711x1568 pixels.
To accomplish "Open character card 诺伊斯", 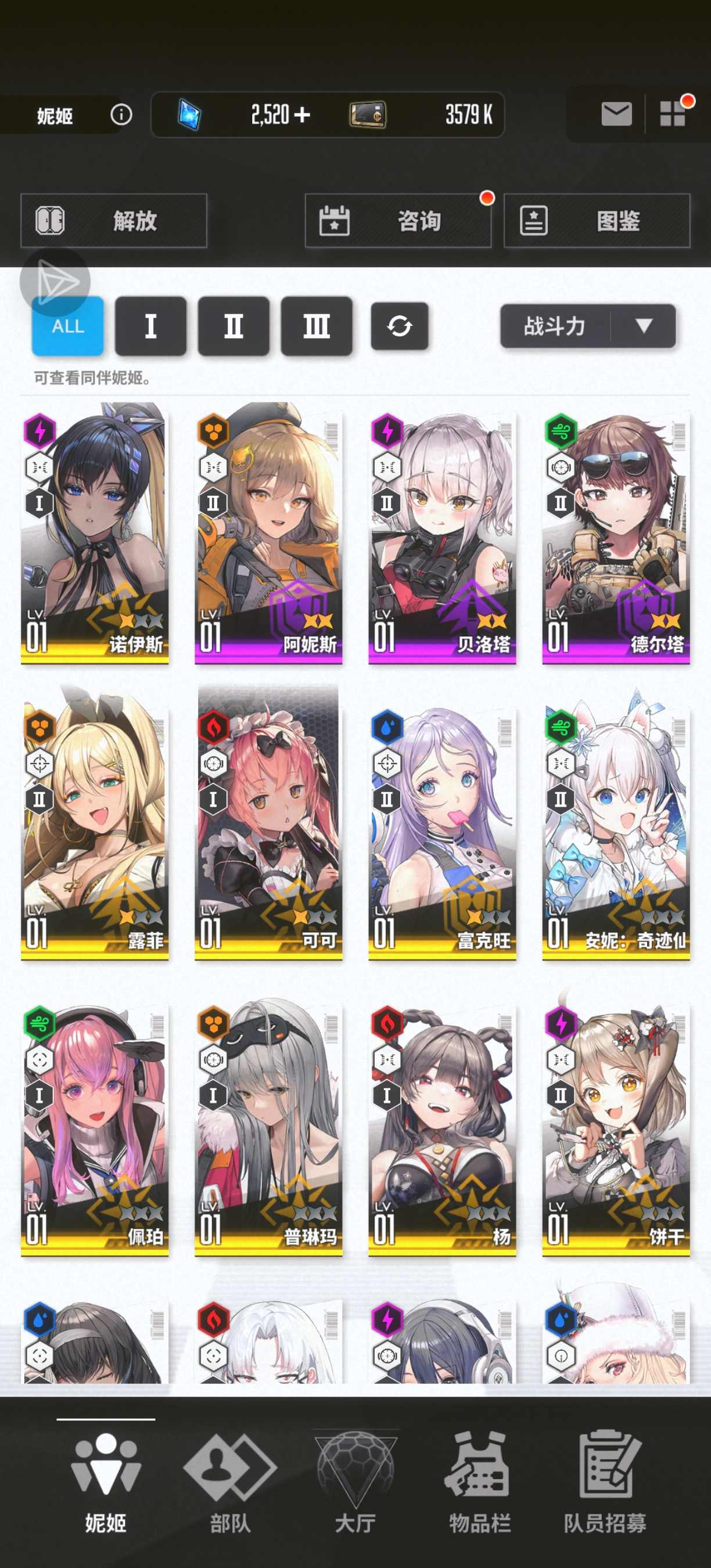I will pyautogui.click(x=94, y=535).
